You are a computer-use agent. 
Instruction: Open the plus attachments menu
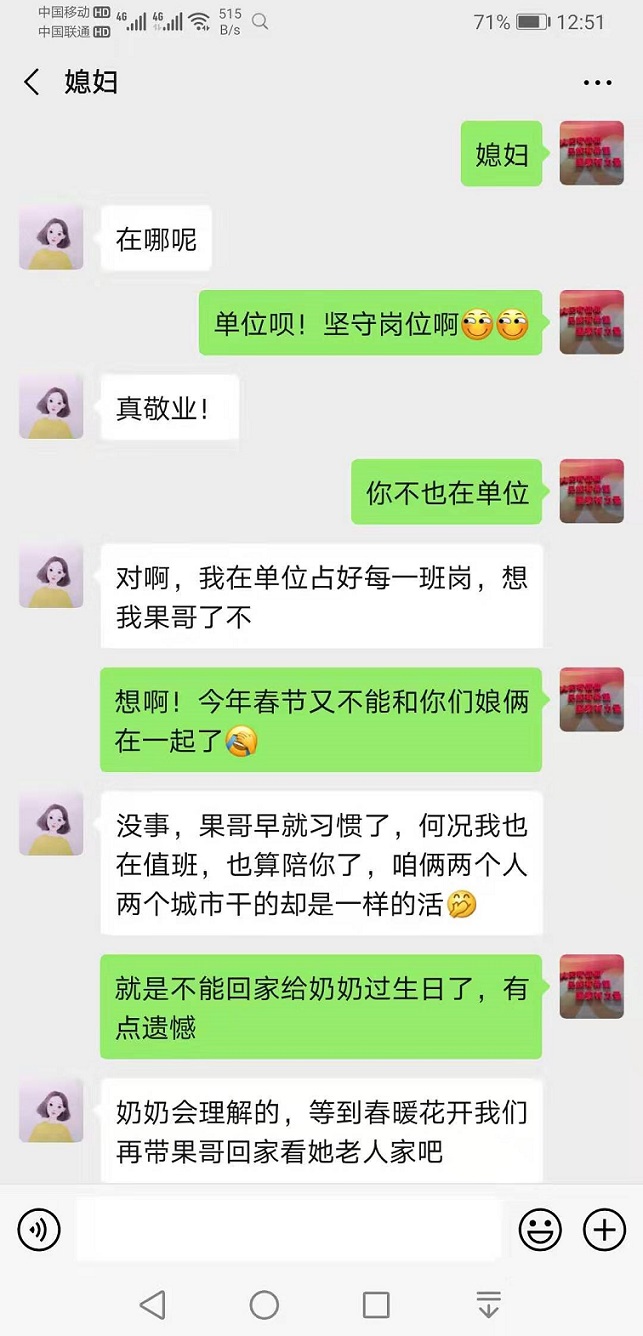point(604,1230)
